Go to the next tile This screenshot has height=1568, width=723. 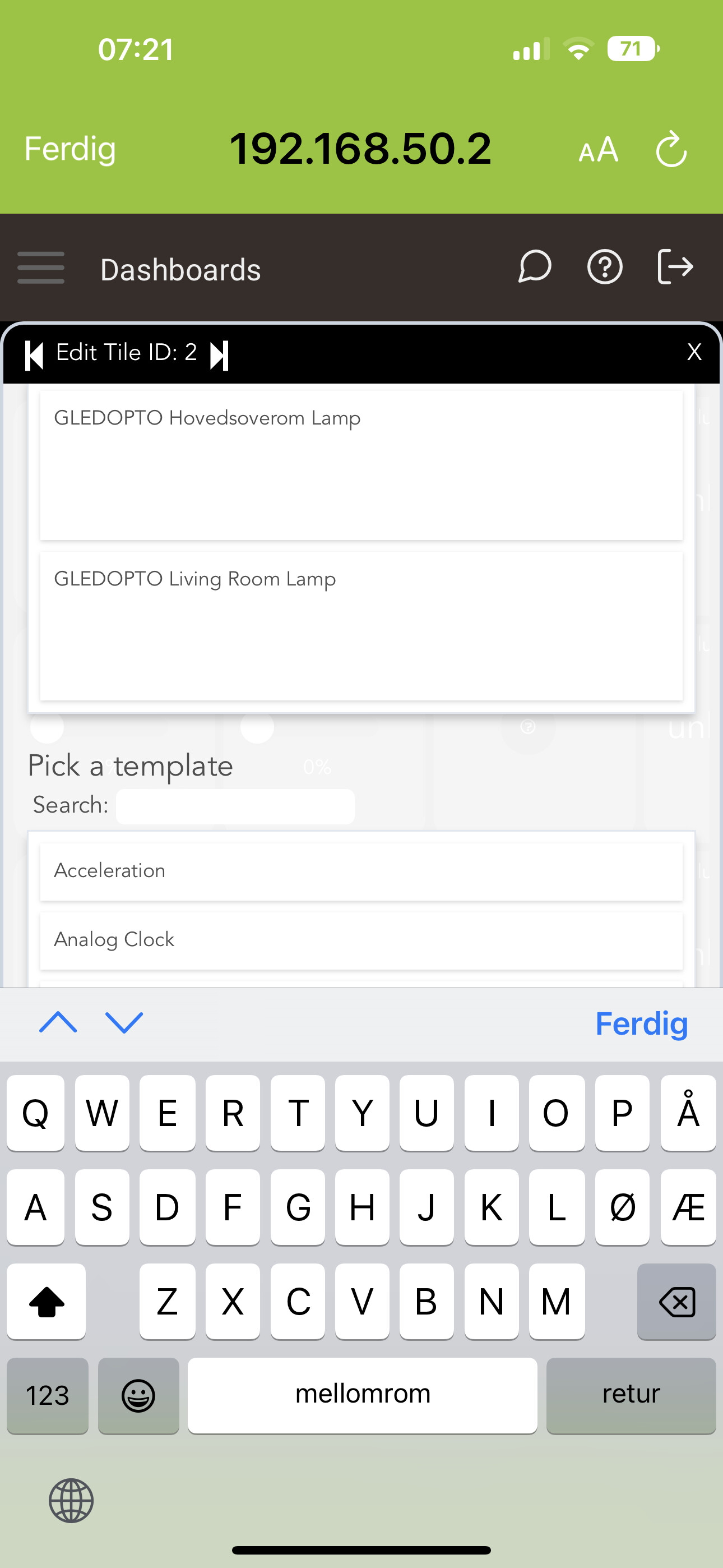(219, 354)
